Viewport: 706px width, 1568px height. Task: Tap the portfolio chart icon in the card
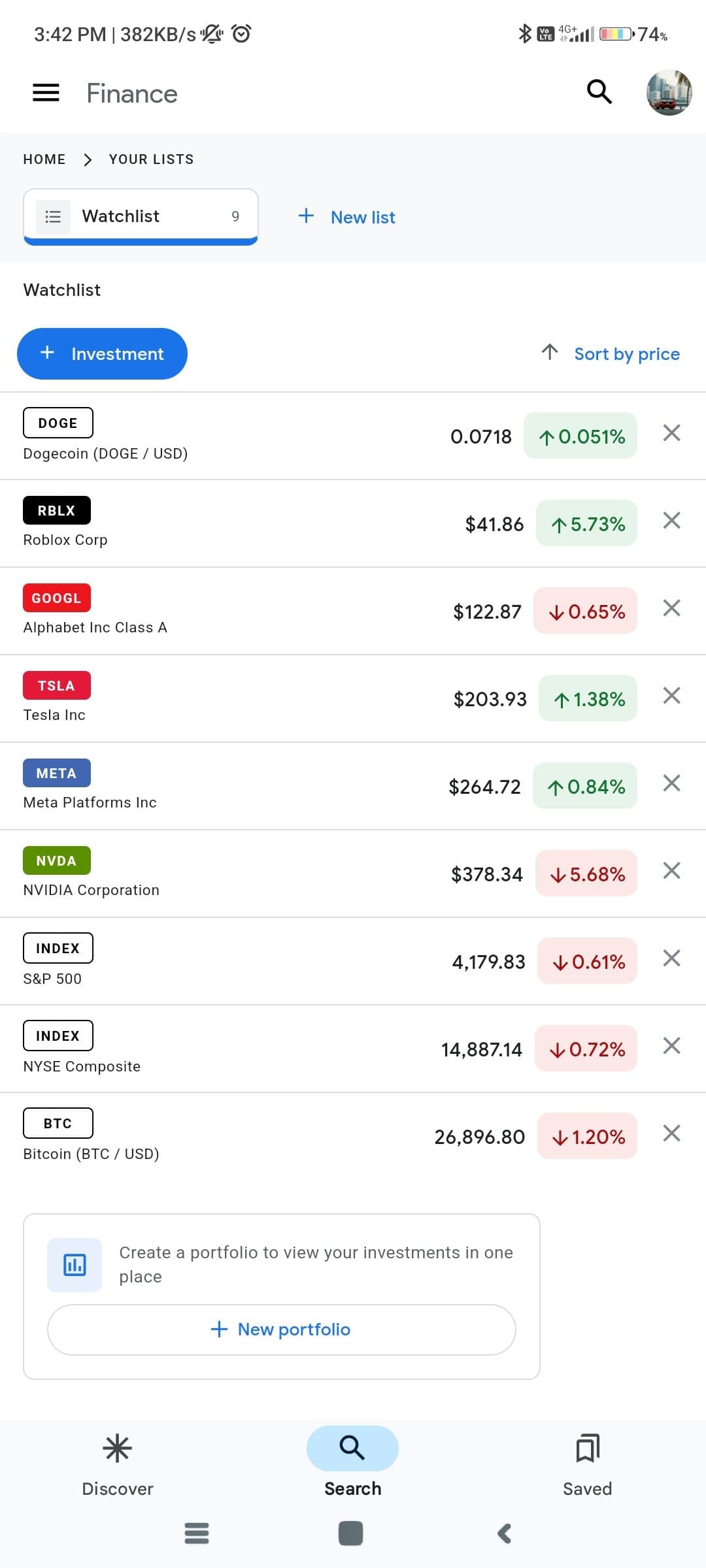74,1264
